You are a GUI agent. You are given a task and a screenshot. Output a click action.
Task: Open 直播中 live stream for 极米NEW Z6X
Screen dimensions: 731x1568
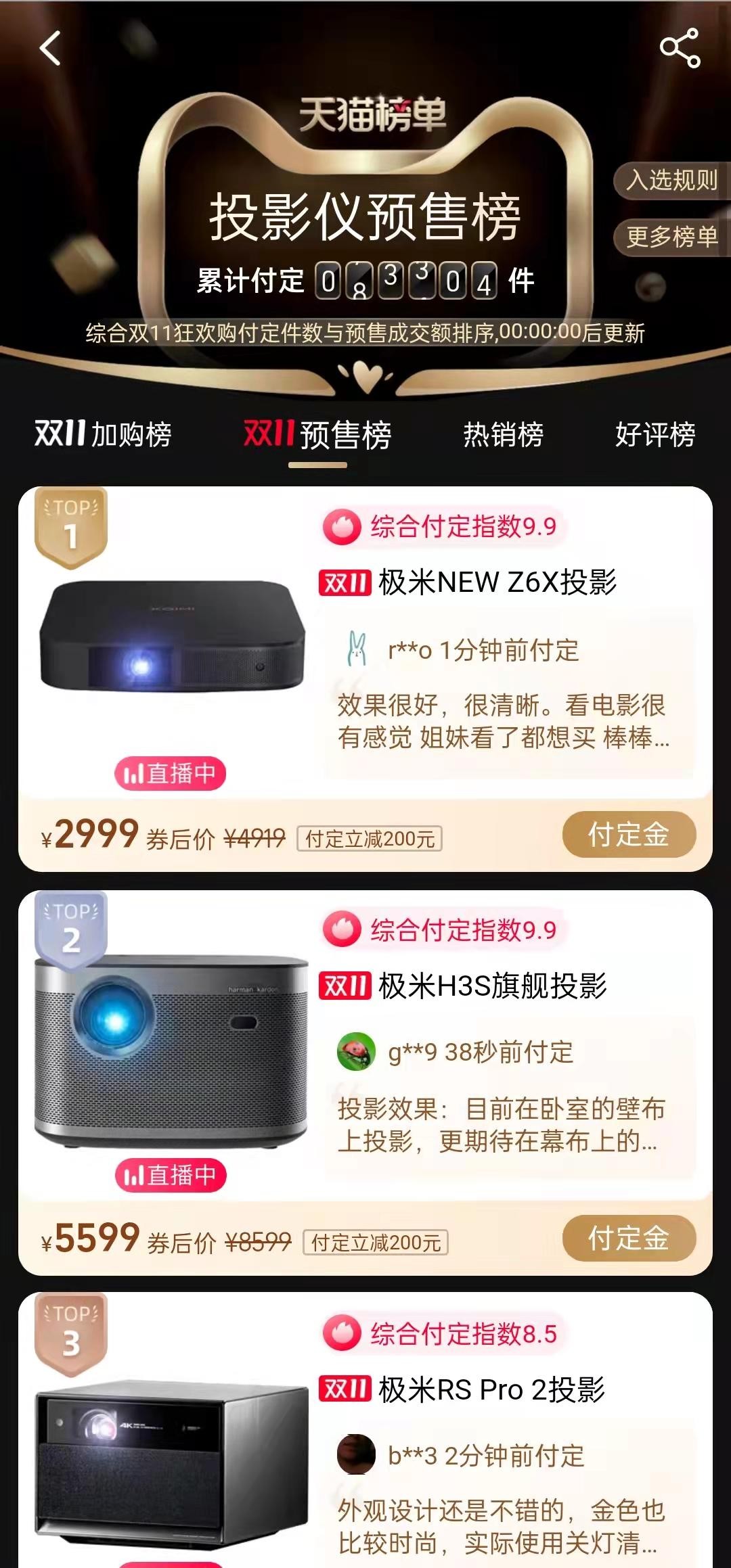[x=170, y=773]
